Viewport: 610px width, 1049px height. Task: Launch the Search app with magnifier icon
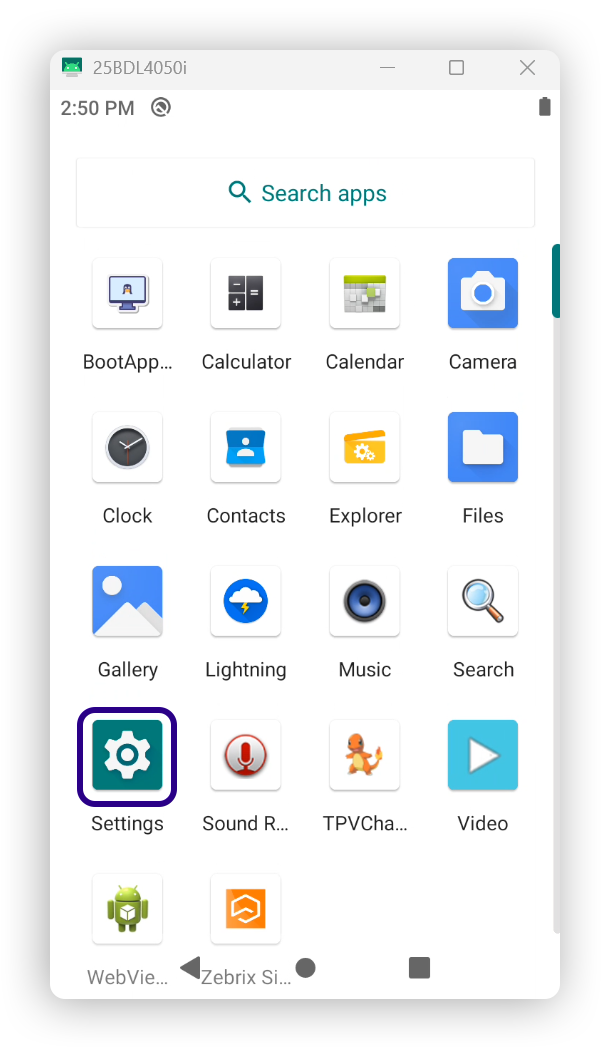coord(483,601)
